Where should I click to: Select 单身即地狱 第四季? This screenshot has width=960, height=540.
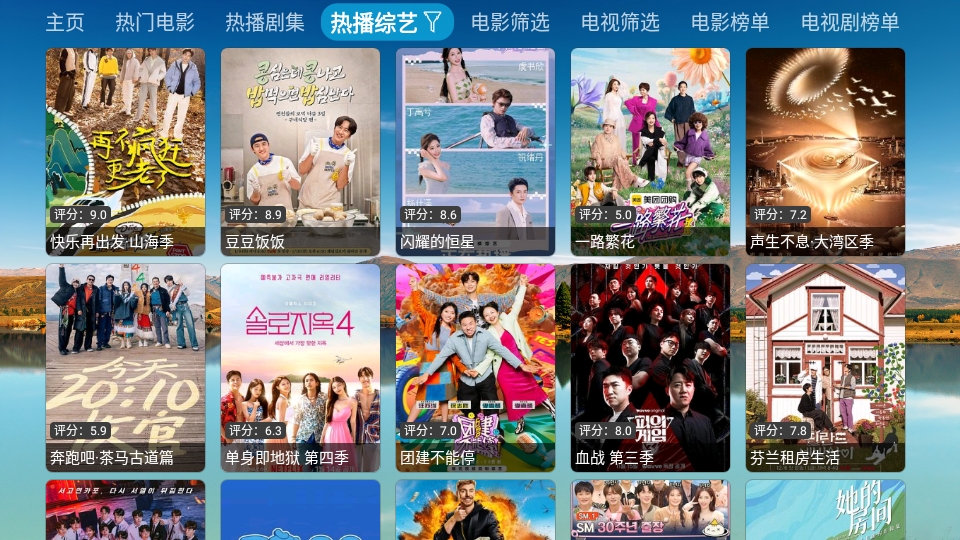coord(300,367)
